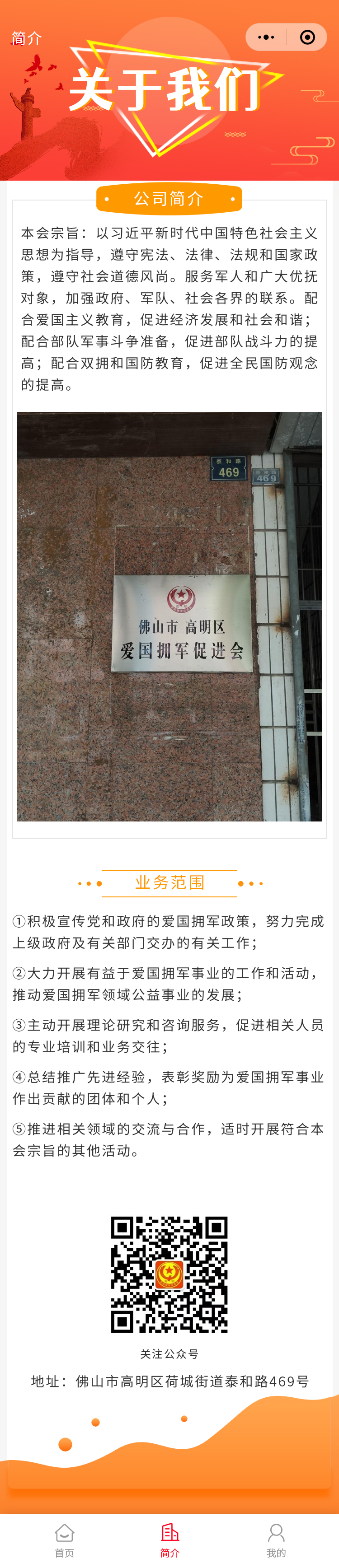
Task: Open the mini program more options menu
Action: [266, 38]
